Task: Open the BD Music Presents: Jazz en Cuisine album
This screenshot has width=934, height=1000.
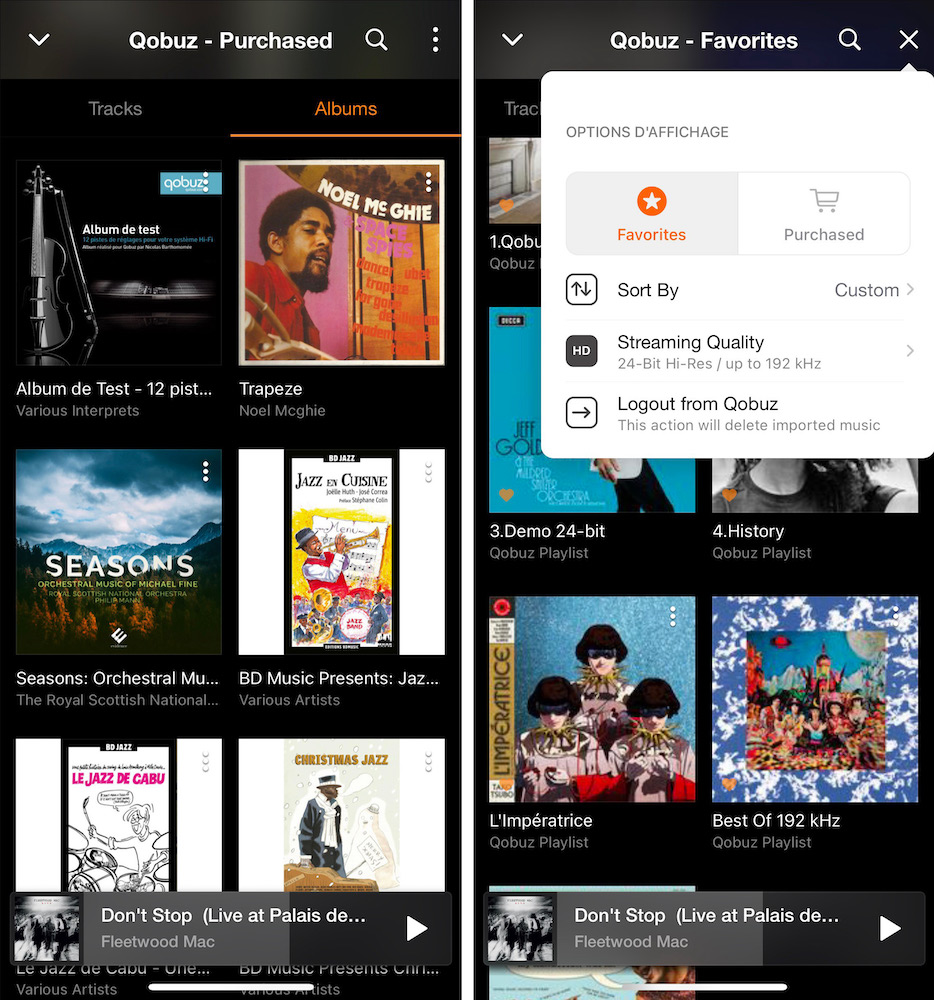Action: (341, 552)
